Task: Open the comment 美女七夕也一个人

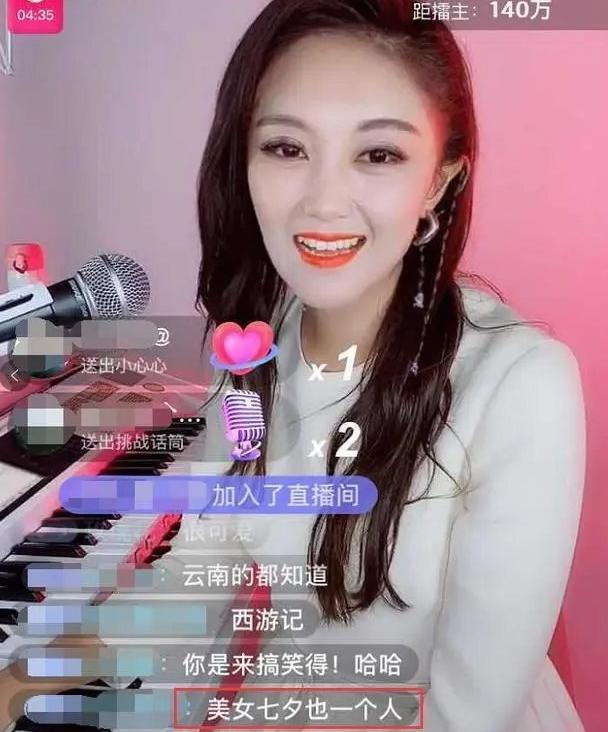Action: (x=300, y=710)
